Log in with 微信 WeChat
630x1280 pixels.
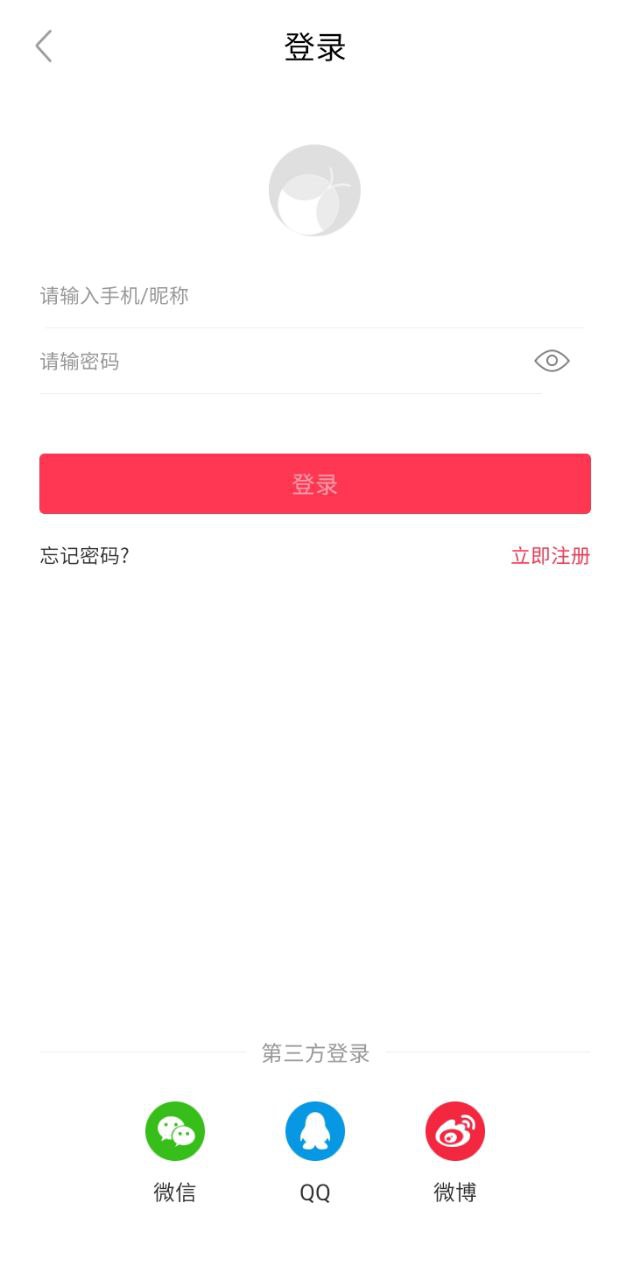pos(175,1132)
